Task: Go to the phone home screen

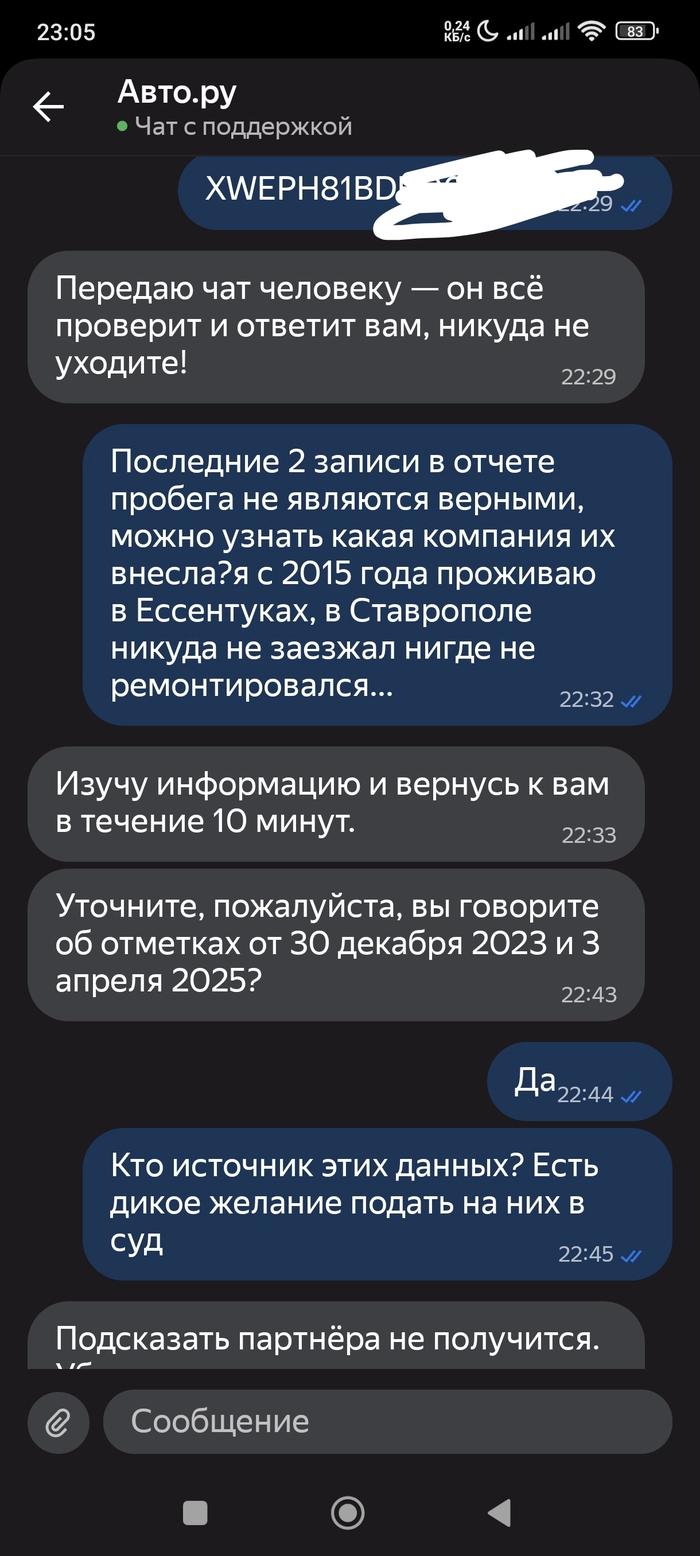Action: click(348, 1512)
